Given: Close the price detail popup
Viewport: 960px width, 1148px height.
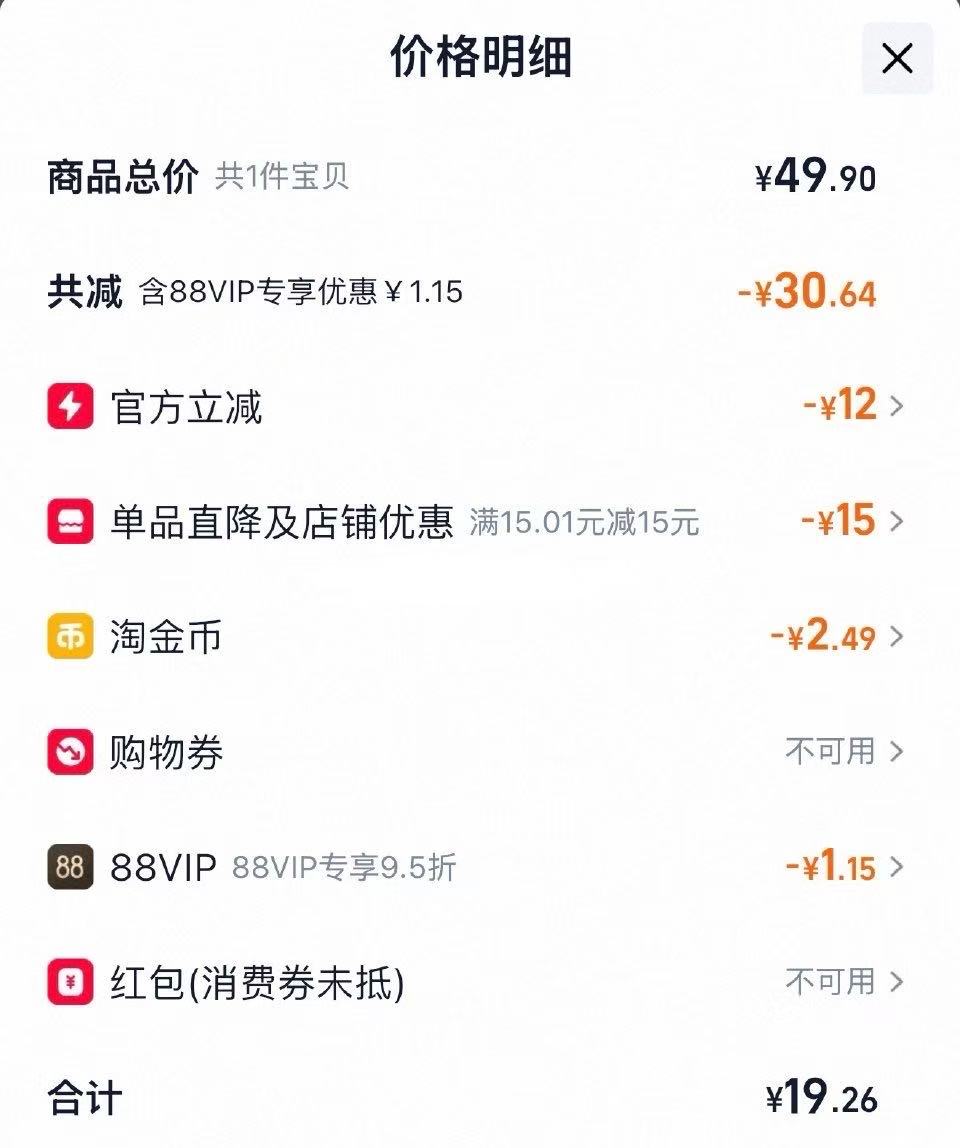Looking at the screenshot, I should pyautogui.click(x=895, y=57).
